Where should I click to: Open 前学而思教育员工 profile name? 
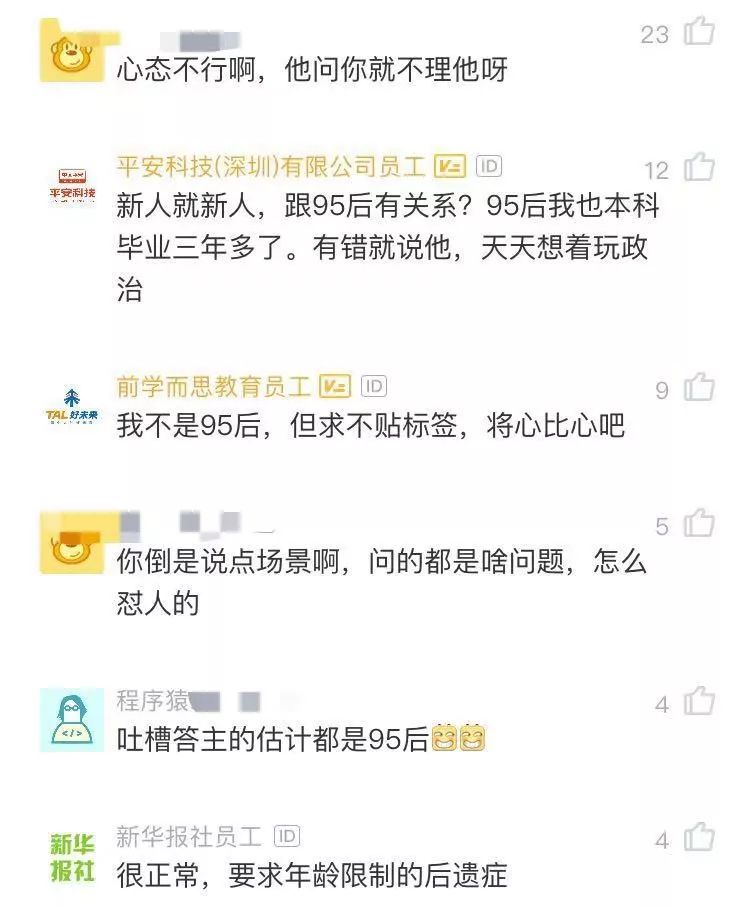[x=214, y=386]
